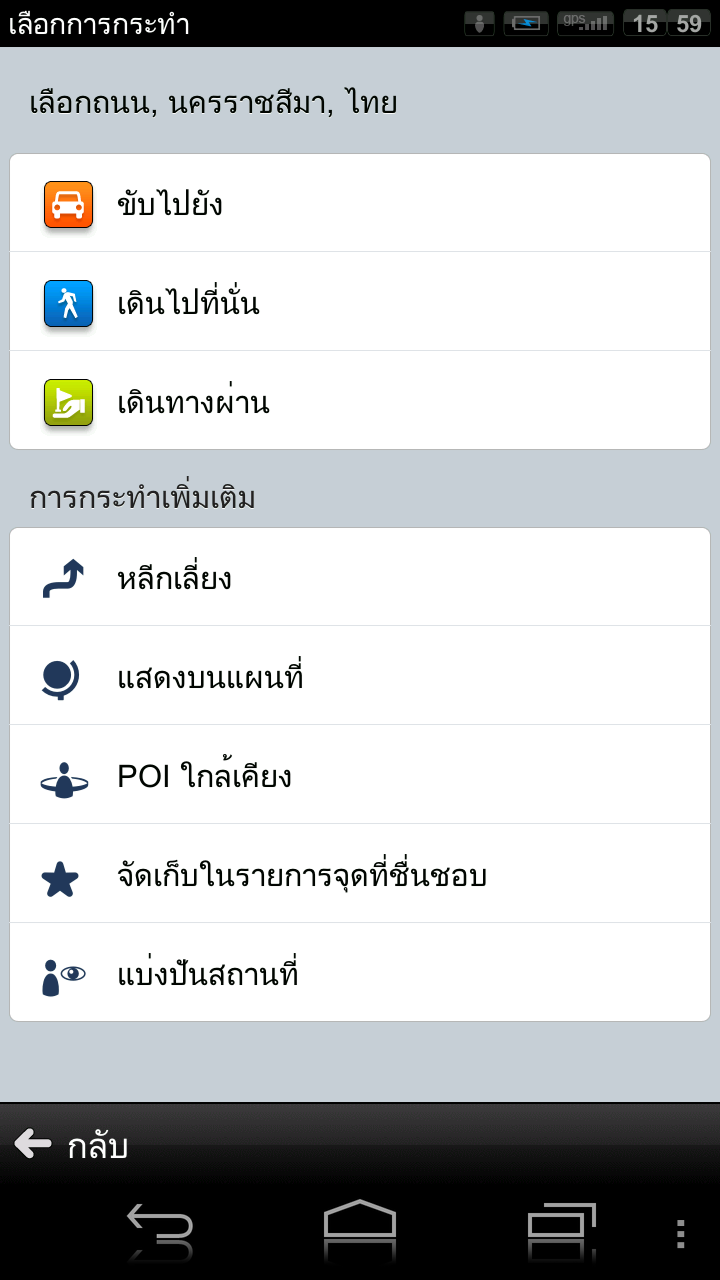The image size is (720, 1280).
Task: Save with จัดเก็บในรายการจุดที่ชื่นชอบ
Action: pos(360,874)
